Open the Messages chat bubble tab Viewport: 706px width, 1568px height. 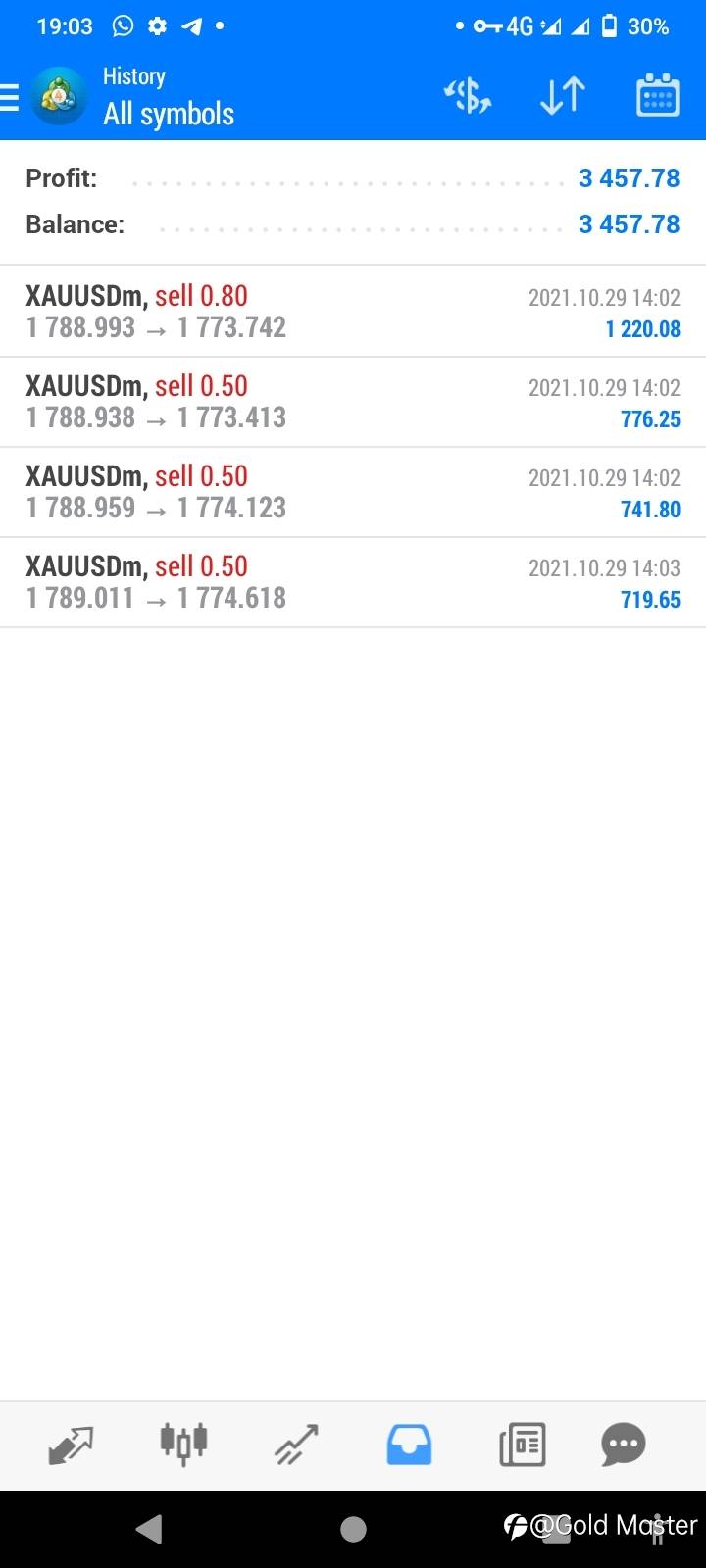point(624,1445)
